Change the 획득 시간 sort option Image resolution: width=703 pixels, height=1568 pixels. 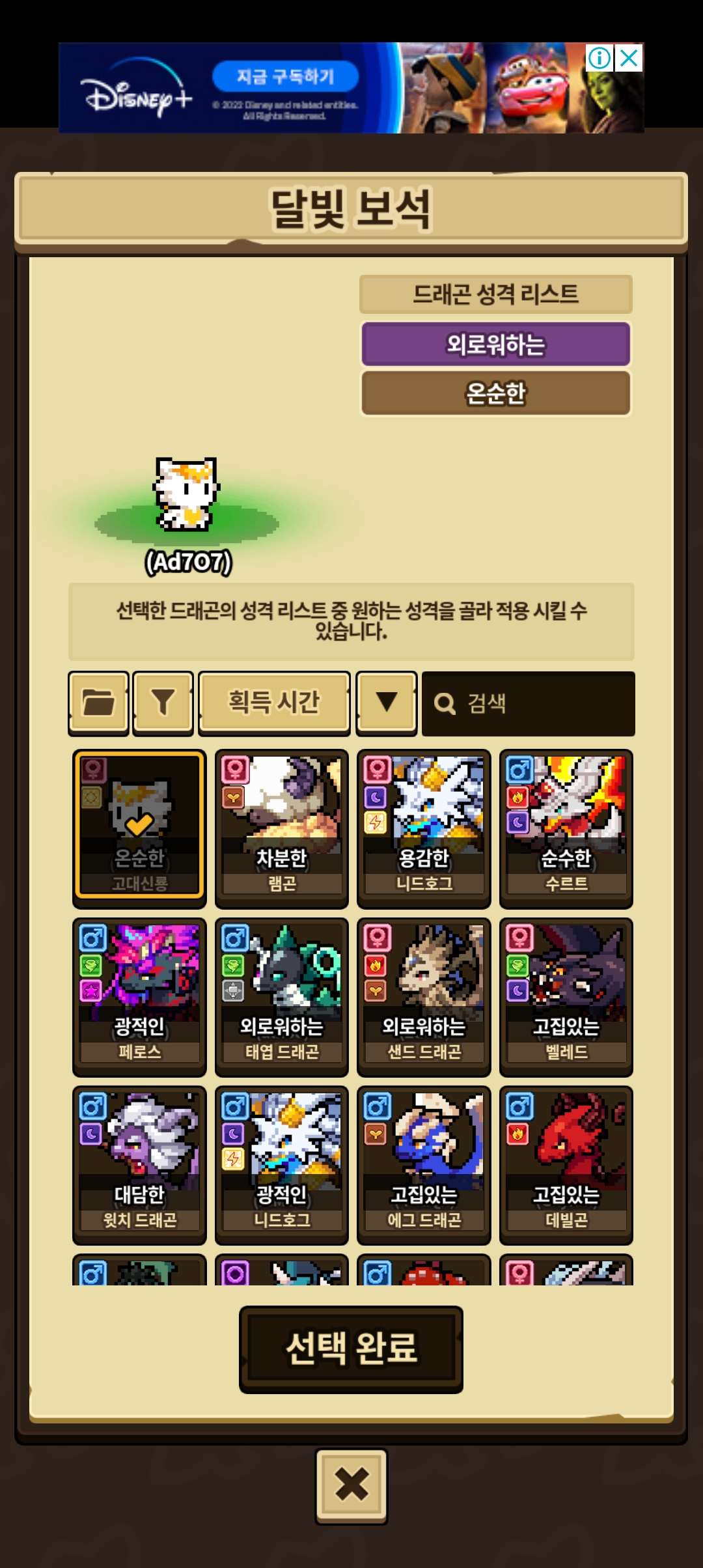[274, 703]
